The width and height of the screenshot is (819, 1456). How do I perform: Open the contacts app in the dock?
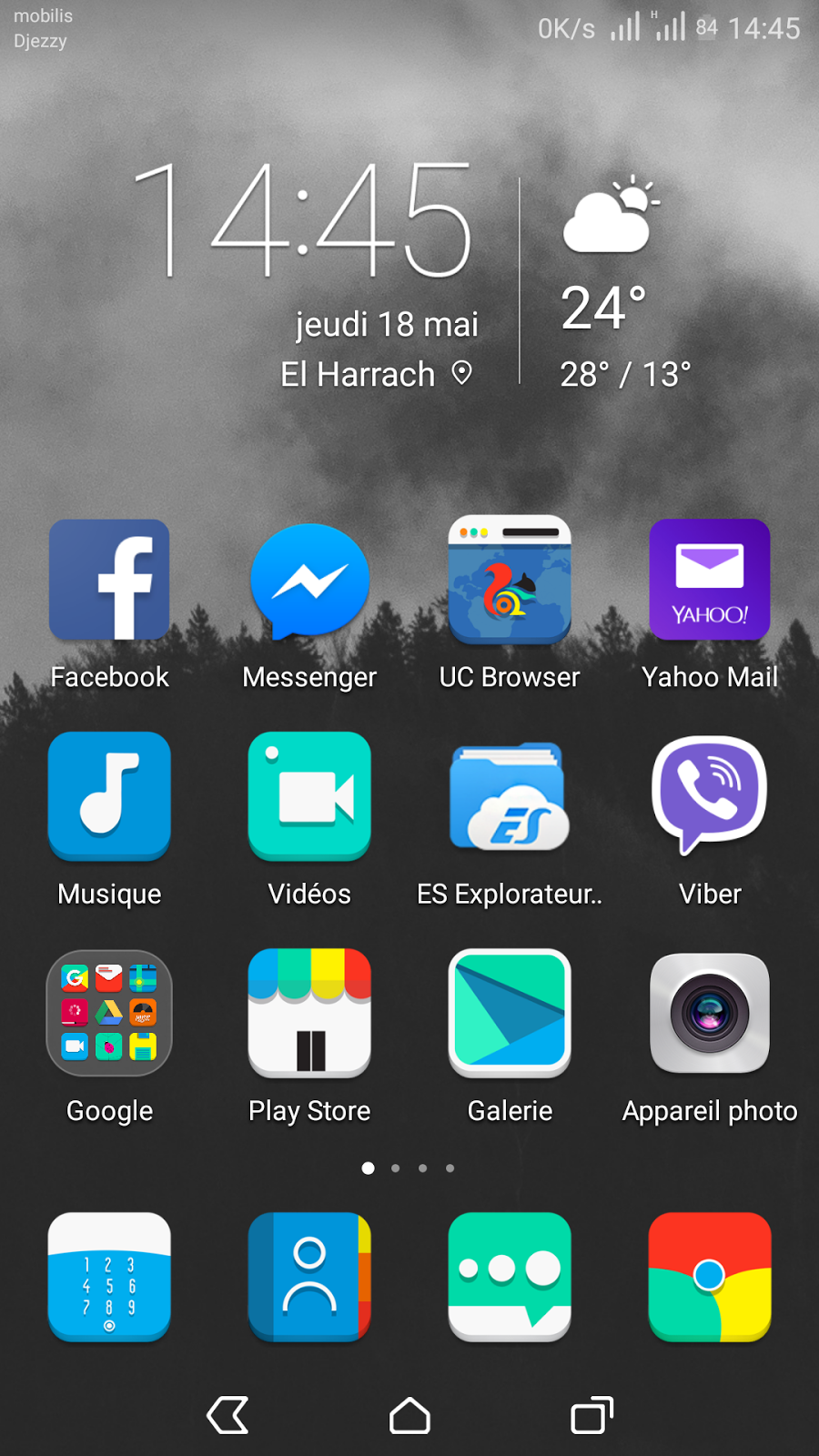(x=309, y=1276)
